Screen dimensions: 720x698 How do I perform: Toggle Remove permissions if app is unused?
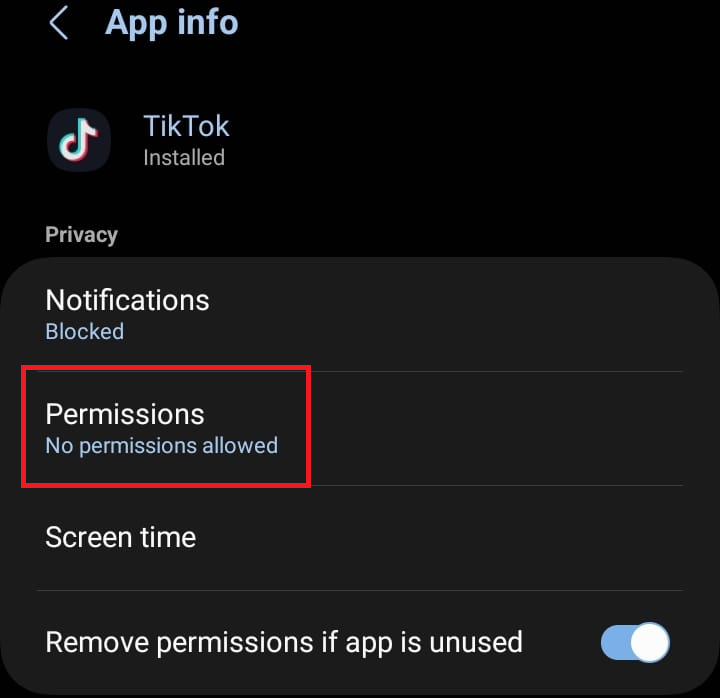pos(635,642)
